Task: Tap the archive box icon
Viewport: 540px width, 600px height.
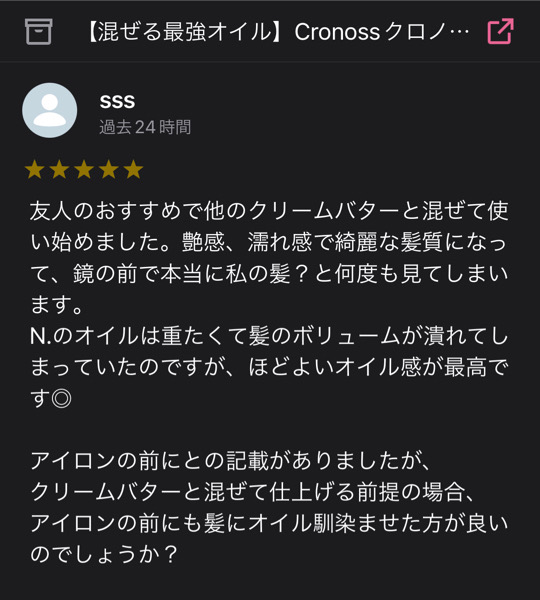Action: (x=38, y=32)
